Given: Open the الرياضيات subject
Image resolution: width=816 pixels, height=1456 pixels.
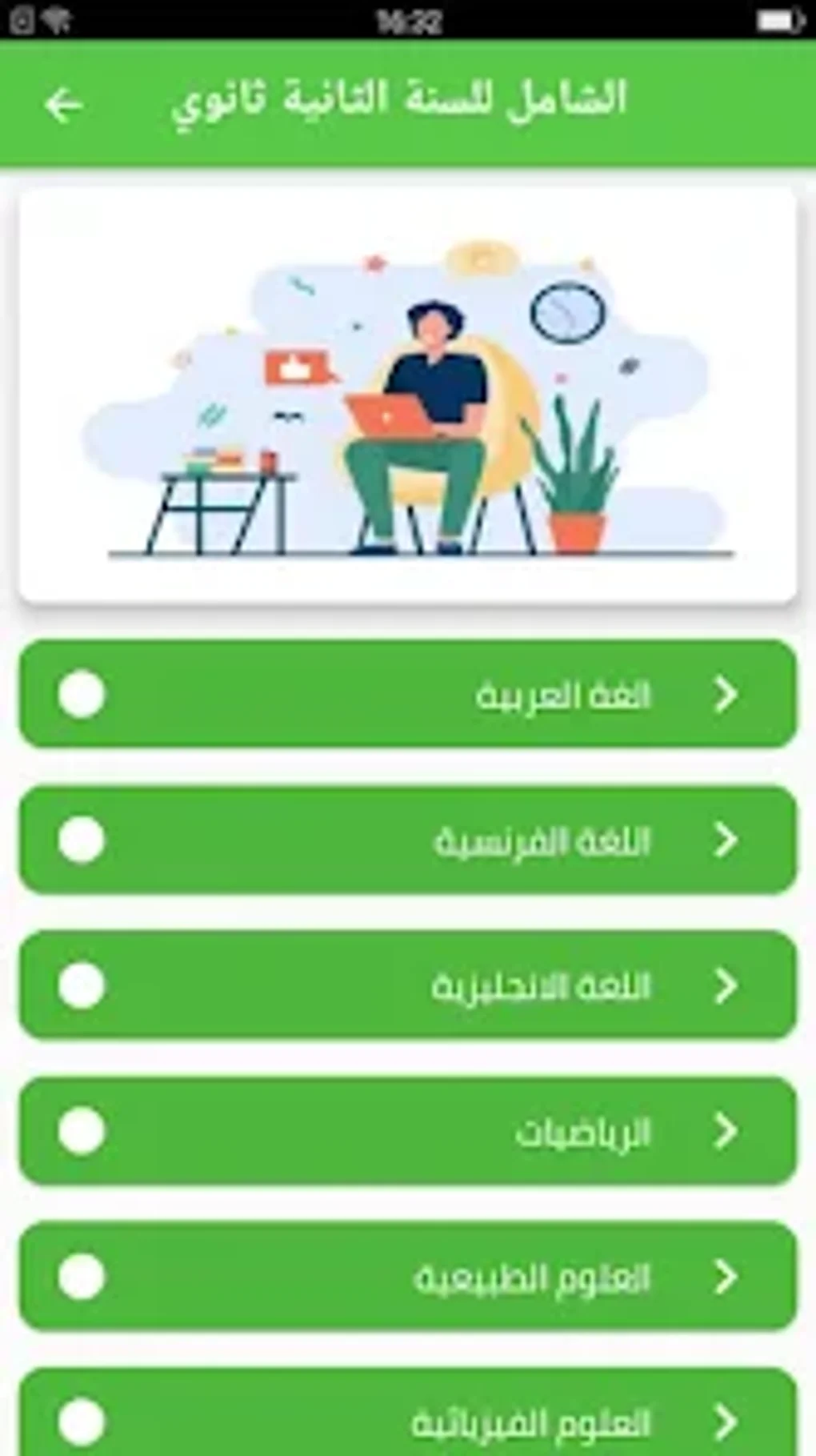Looking at the screenshot, I should (408, 1131).
